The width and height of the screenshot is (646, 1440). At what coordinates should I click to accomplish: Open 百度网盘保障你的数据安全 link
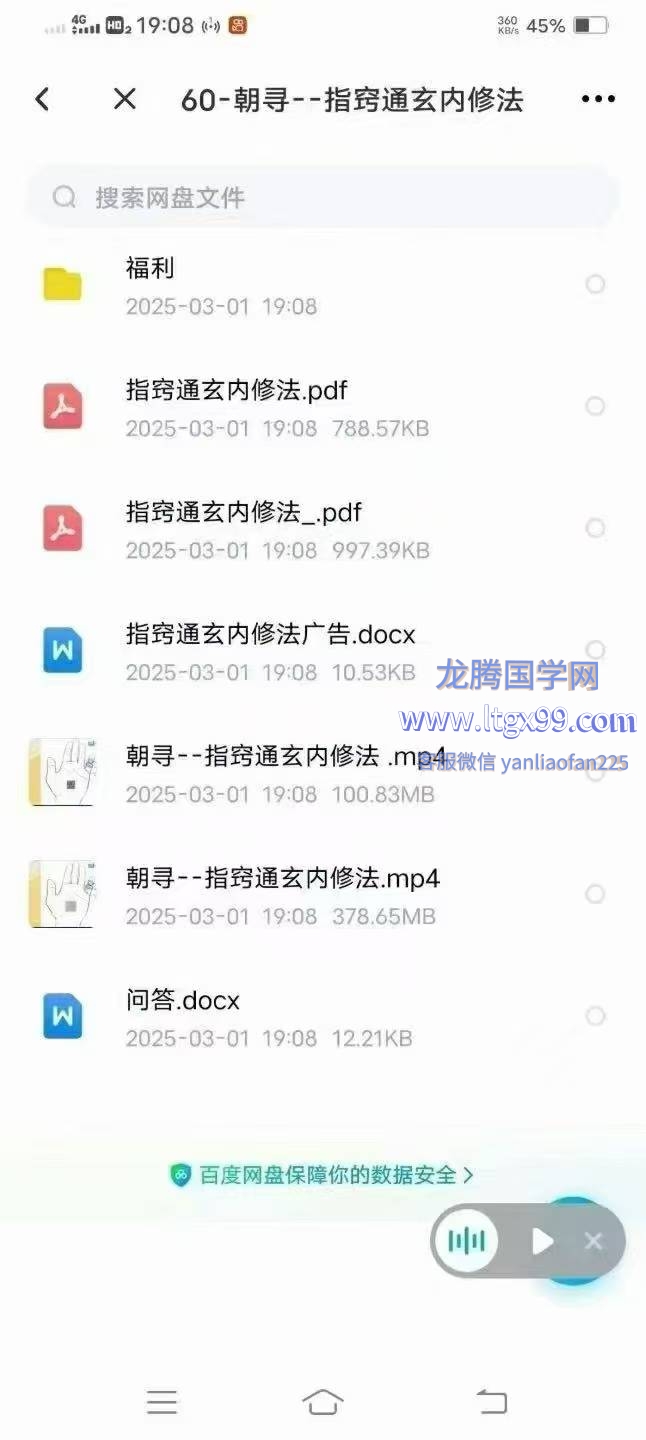click(x=322, y=1175)
